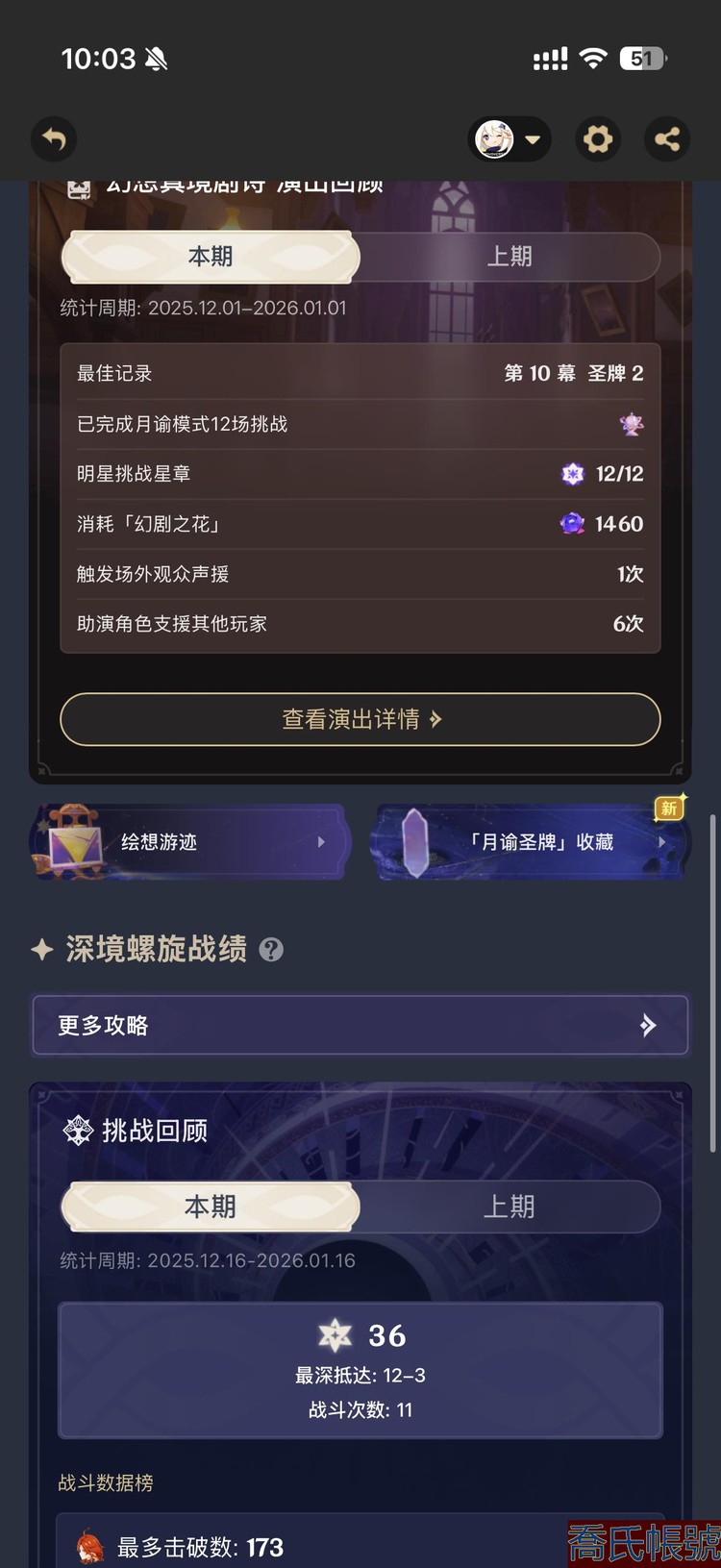This screenshot has width=721, height=1568.
Task: Expand 绘想游迹 using its right chevron
Action: [x=321, y=840]
